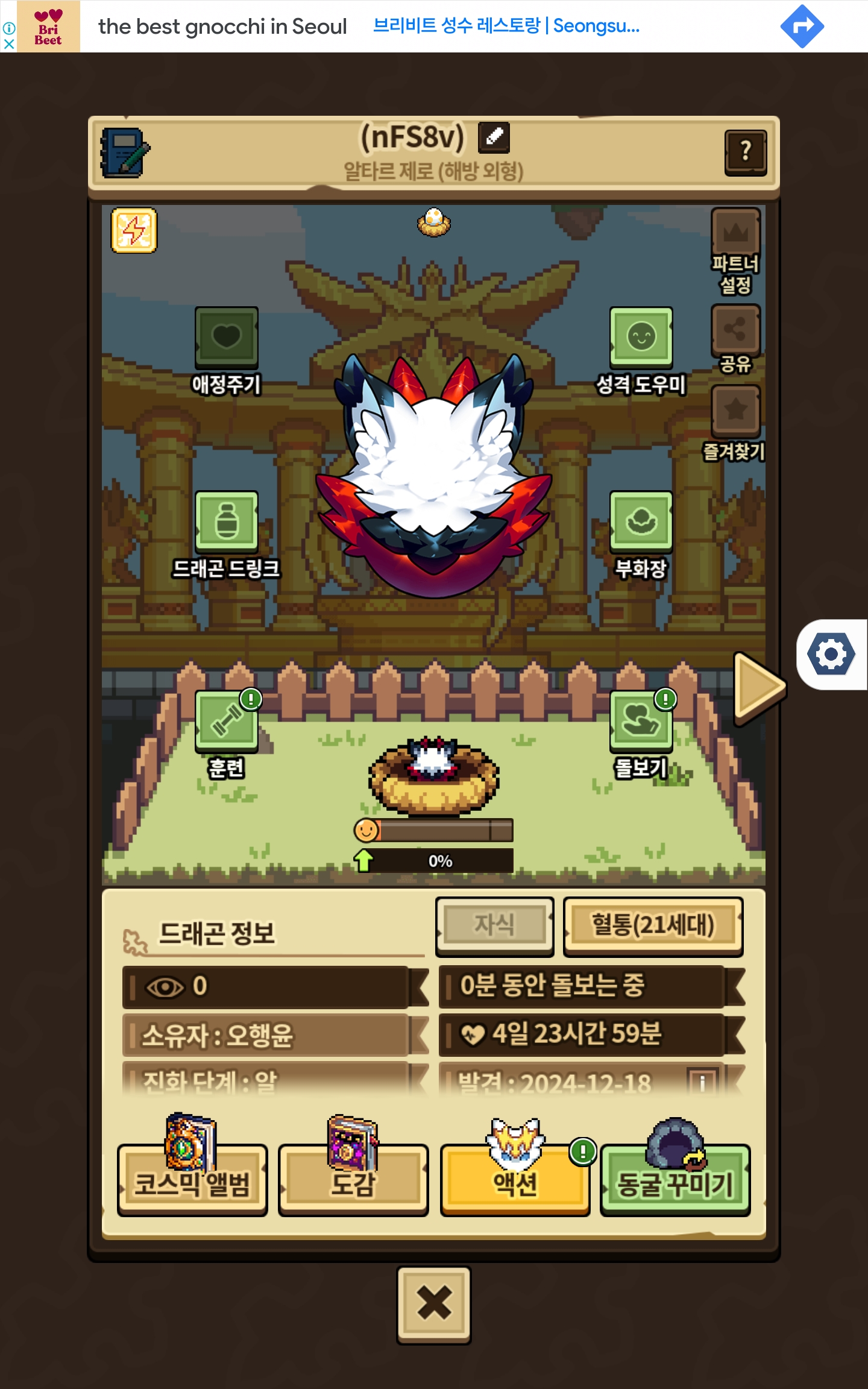Open 코스믹 앨범 album

(192, 1181)
